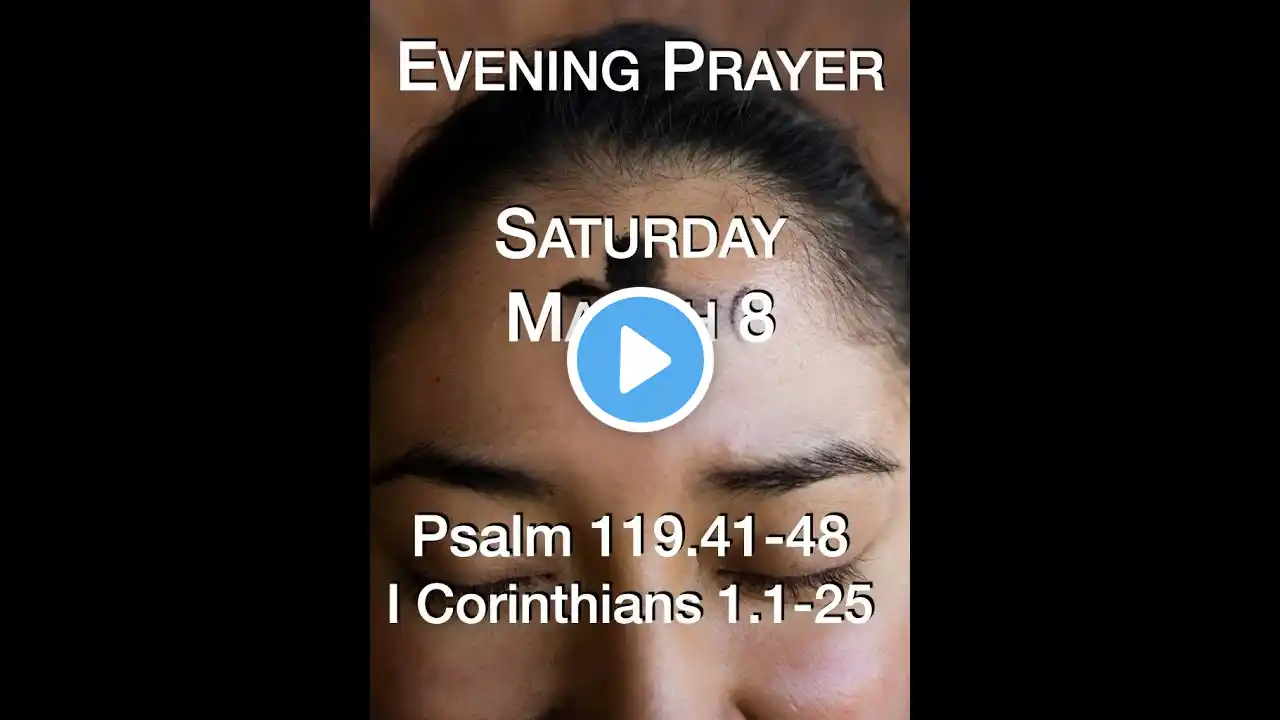Play the Evening Prayer video

(x=640, y=360)
